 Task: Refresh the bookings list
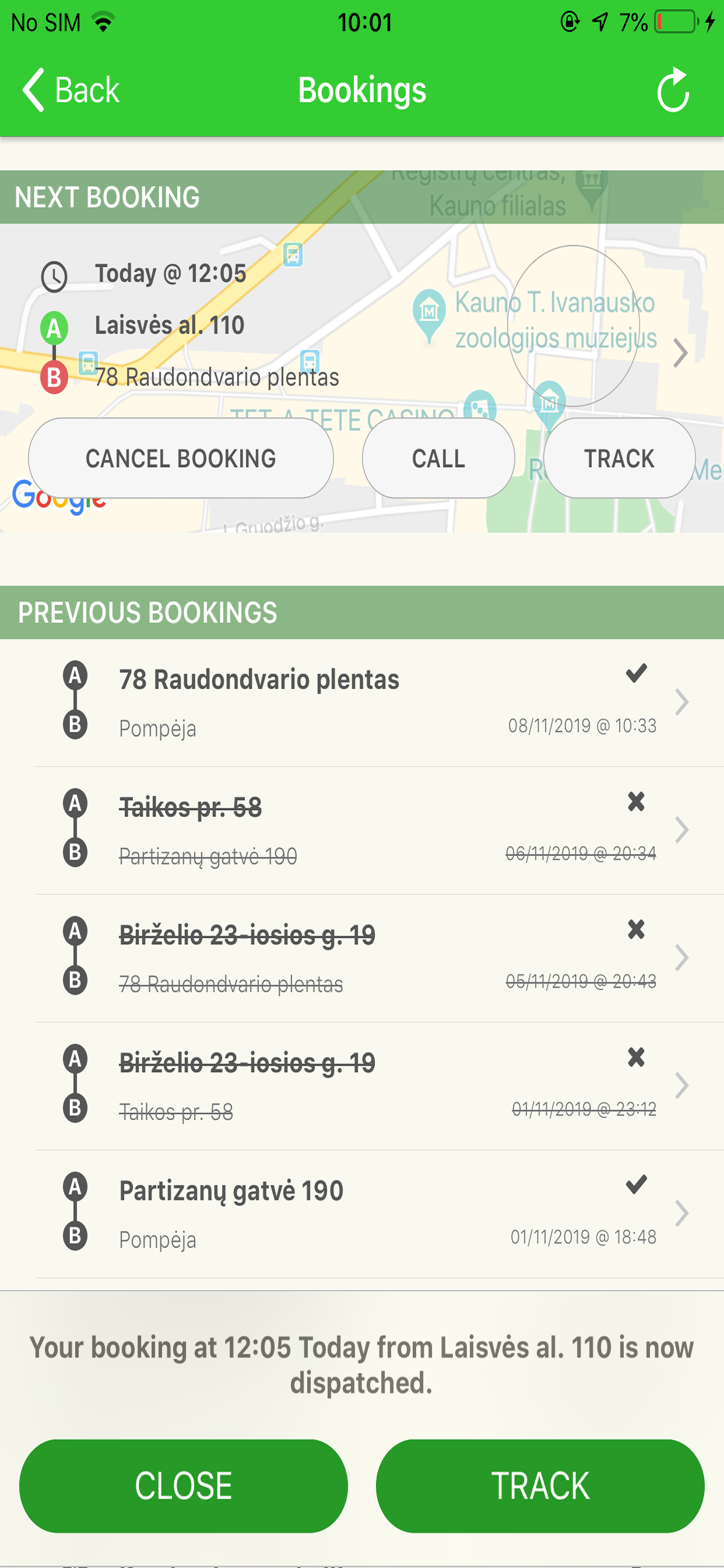[x=673, y=90]
